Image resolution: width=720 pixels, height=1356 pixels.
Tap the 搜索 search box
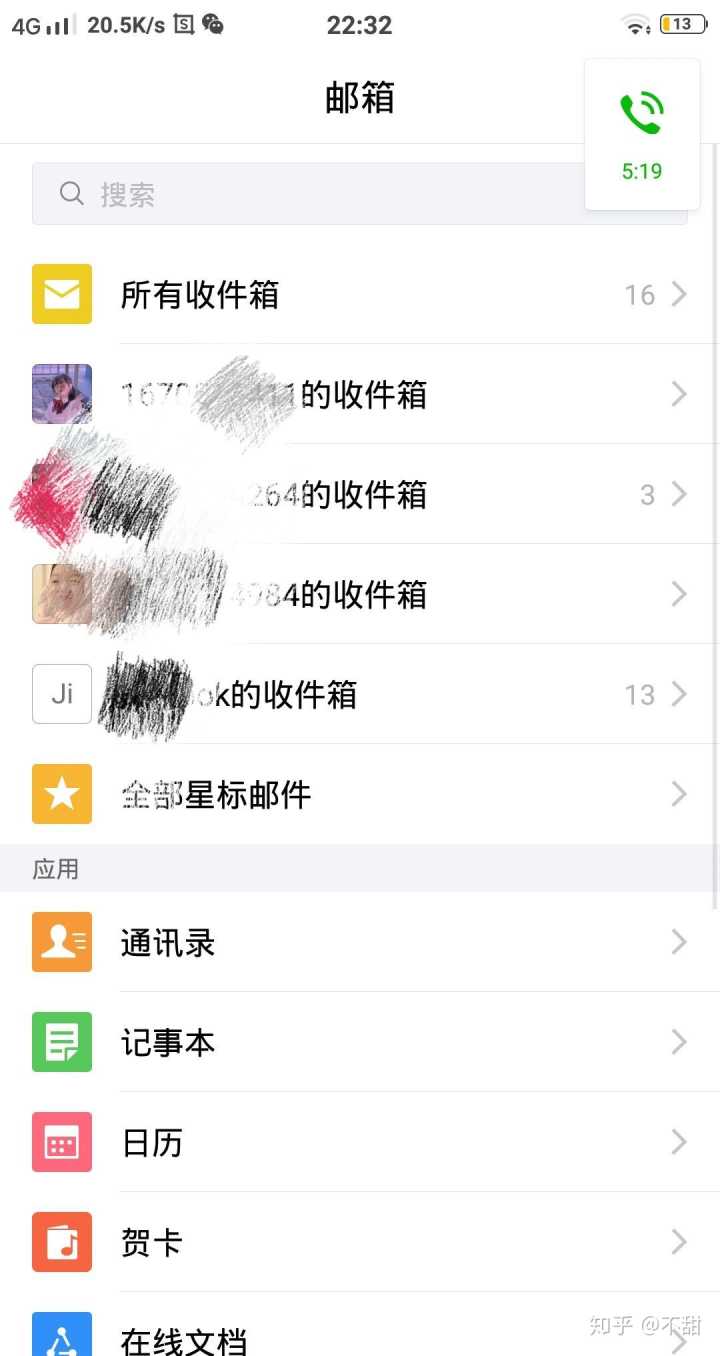point(300,194)
